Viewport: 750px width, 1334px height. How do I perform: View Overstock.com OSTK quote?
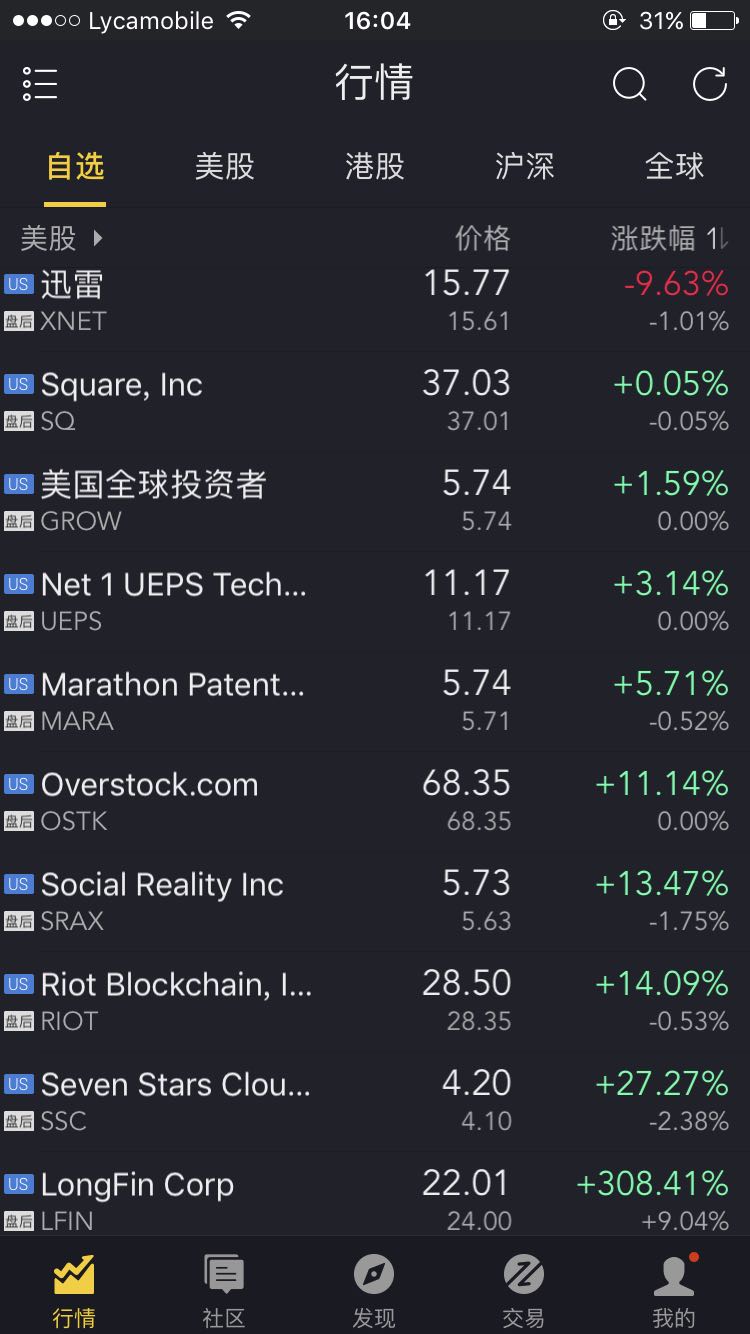(200, 801)
